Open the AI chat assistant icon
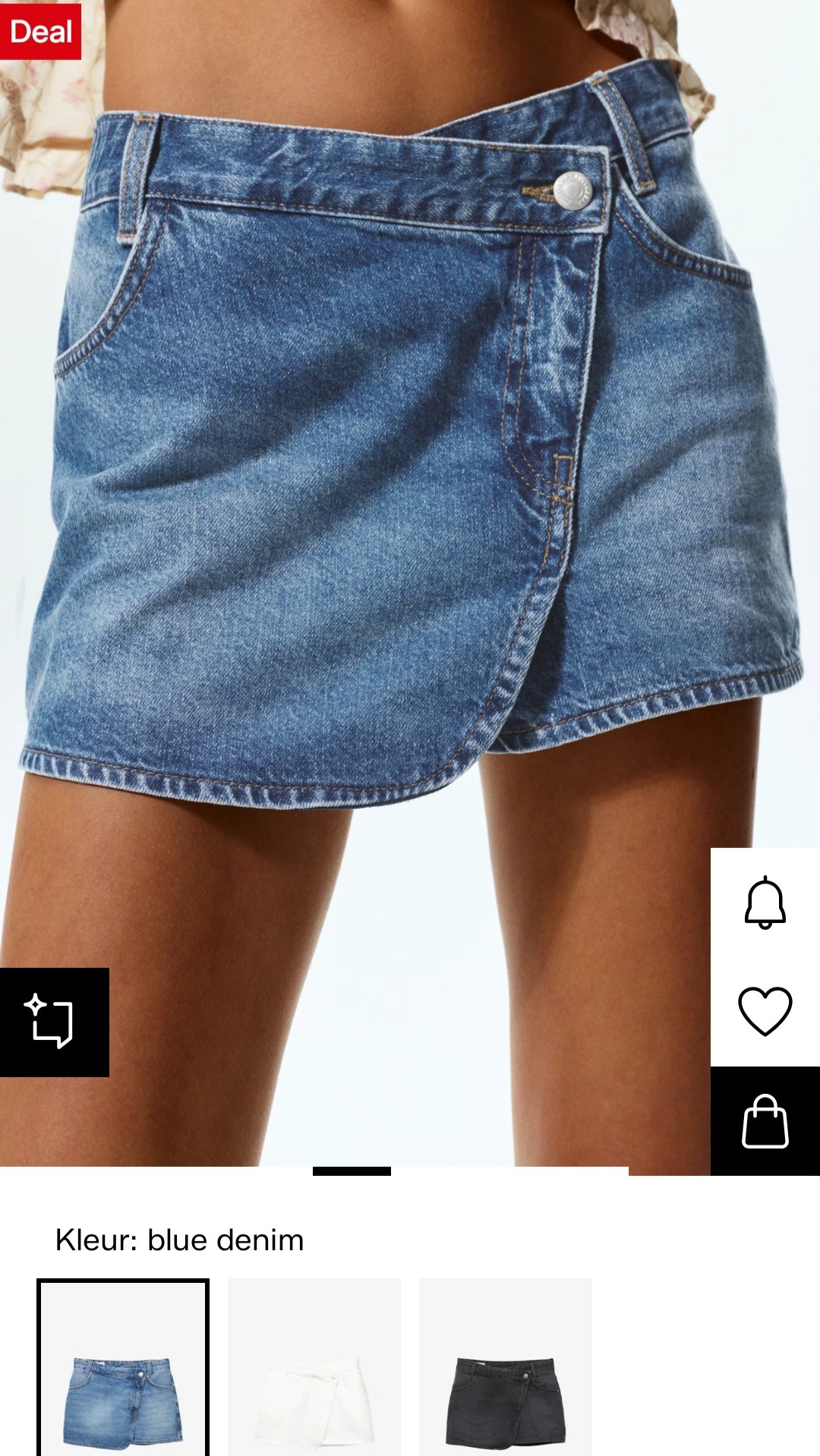The height and width of the screenshot is (1456, 820). click(54, 1022)
